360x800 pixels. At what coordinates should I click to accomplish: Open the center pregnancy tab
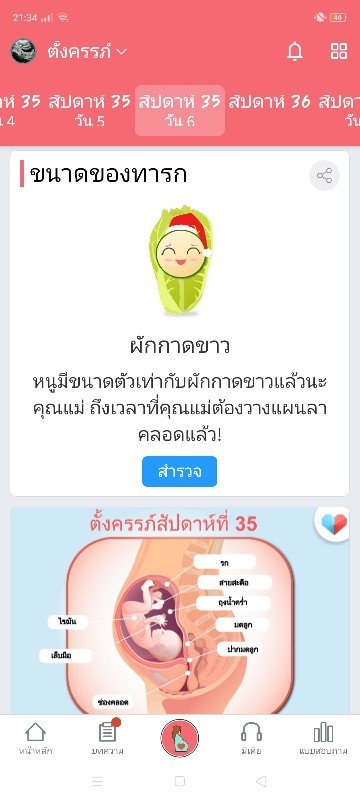pos(179,738)
